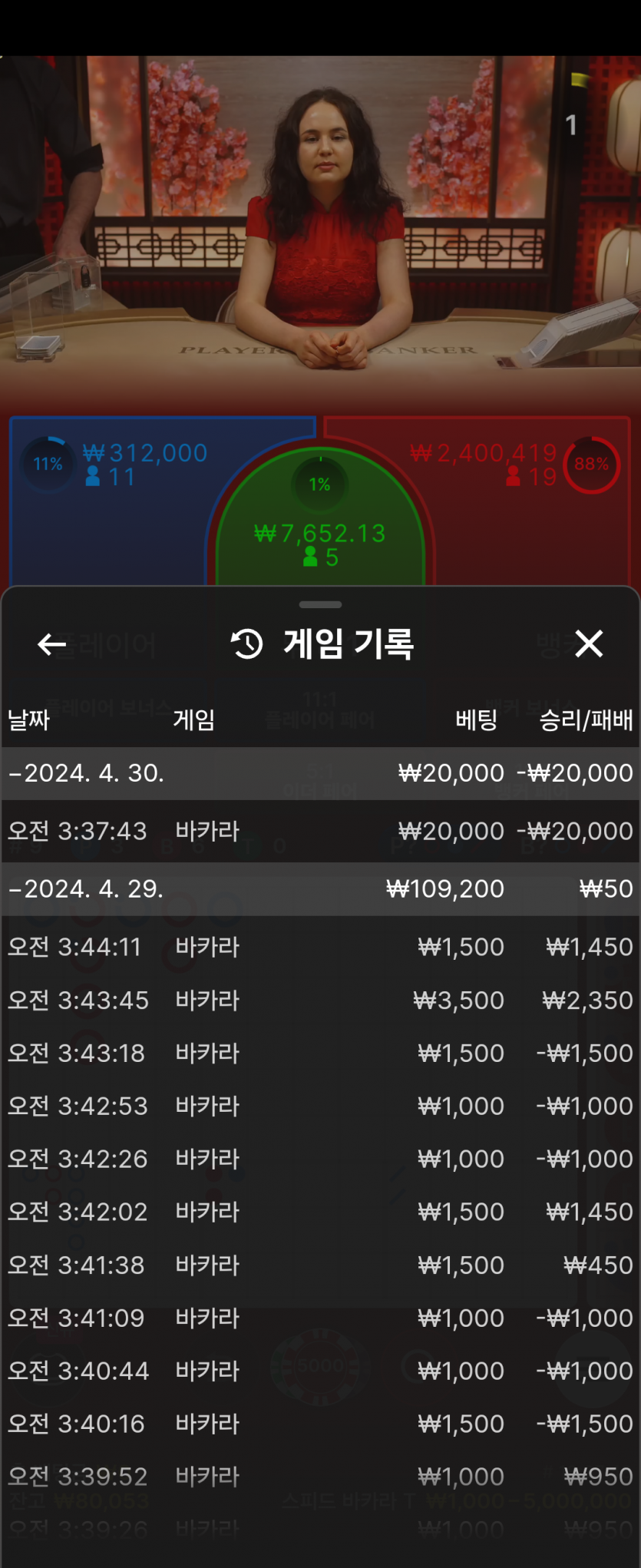This screenshot has height=1568, width=641.
Task: Close the 게임 기록 panel
Action: pyautogui.click(x=589, y=643)
